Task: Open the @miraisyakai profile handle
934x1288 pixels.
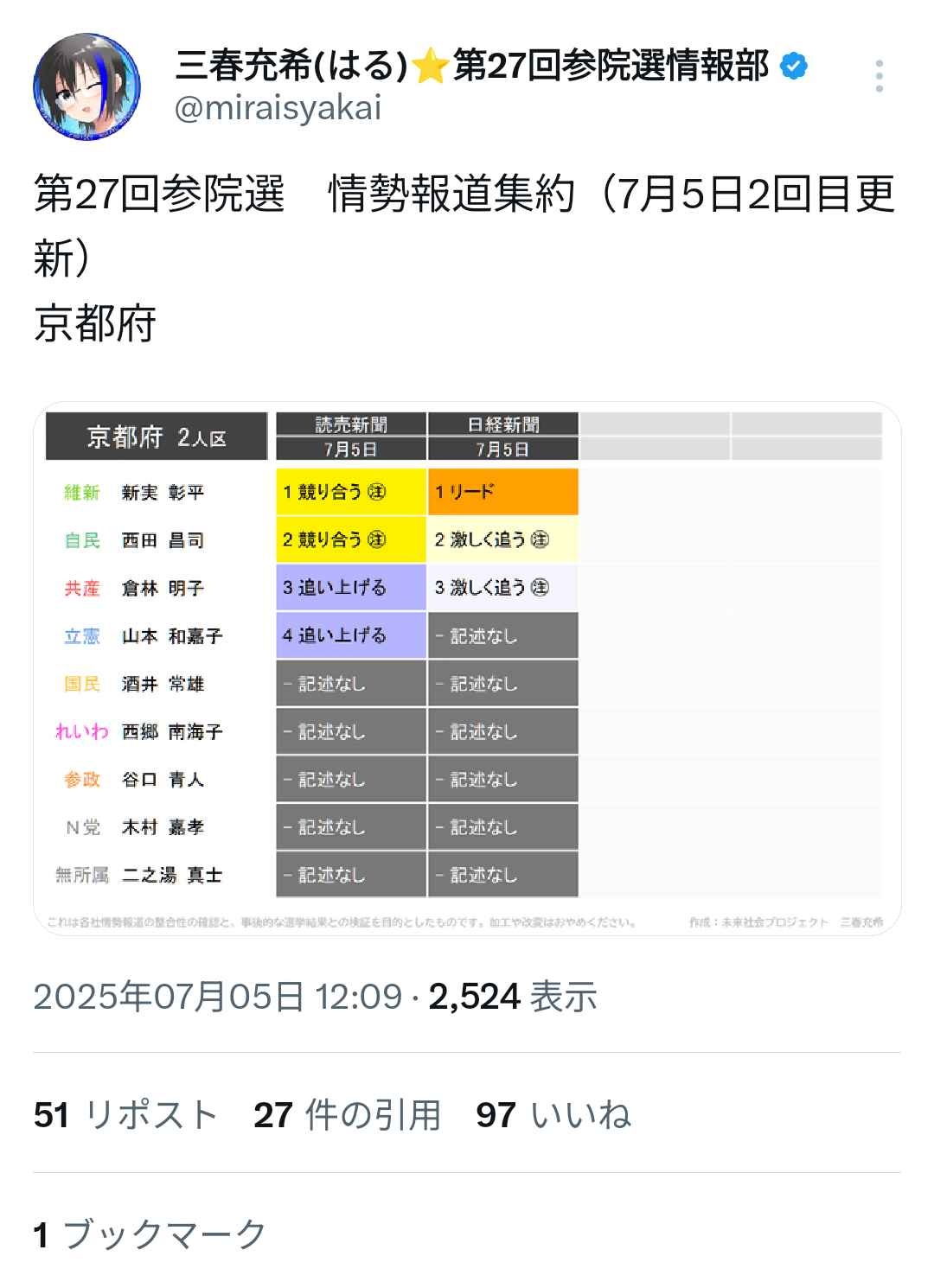Action: (278, 109)
